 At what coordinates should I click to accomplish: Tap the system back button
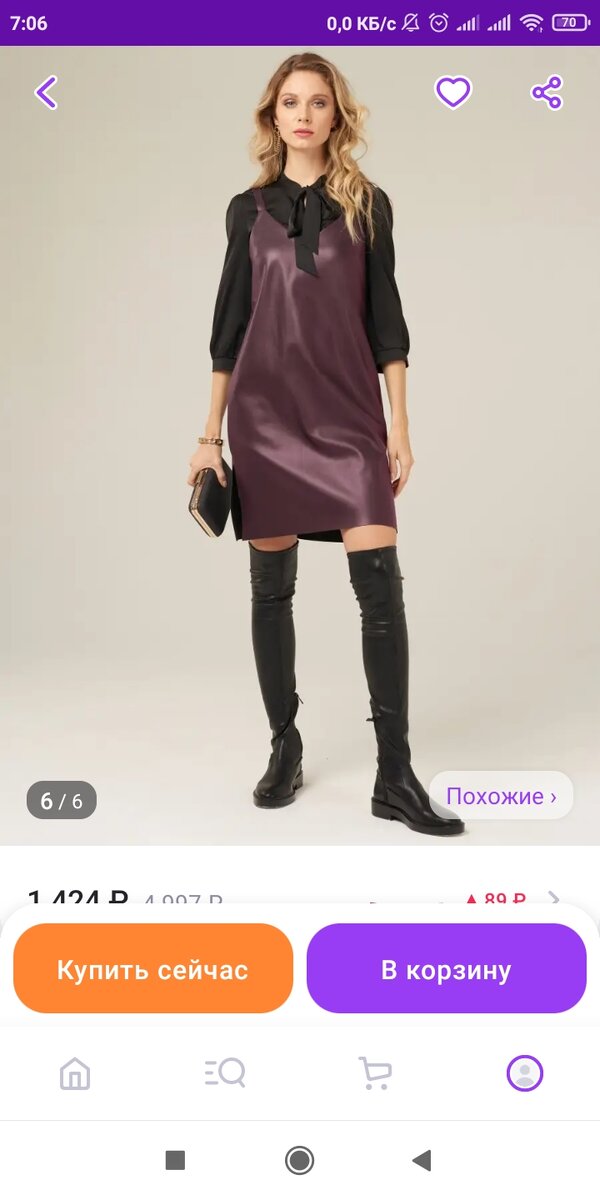(421, 1160)
